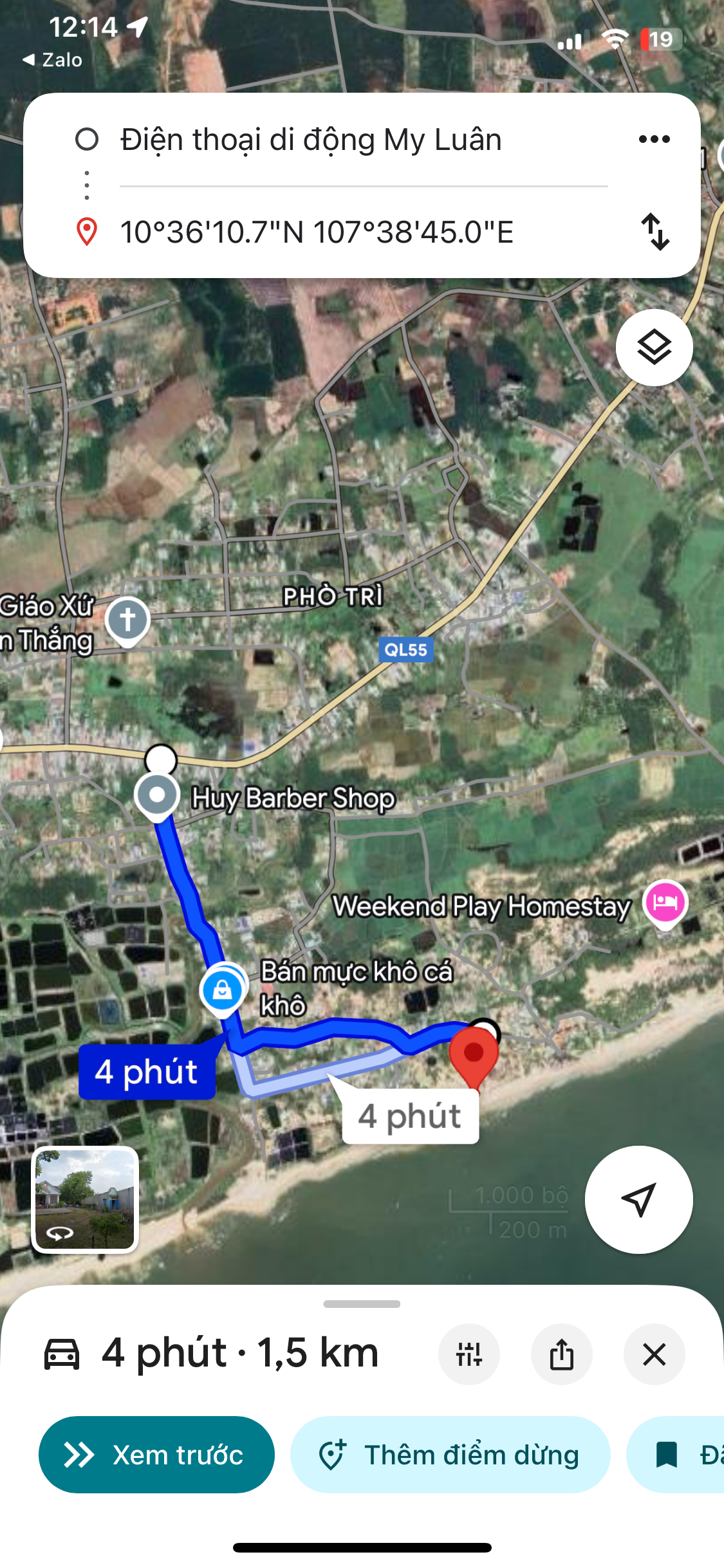Viewport: 724px width, 1568px height.
Task: Open Street View thumbnail
Action: pyautogui.click(x=85, y=1199)
